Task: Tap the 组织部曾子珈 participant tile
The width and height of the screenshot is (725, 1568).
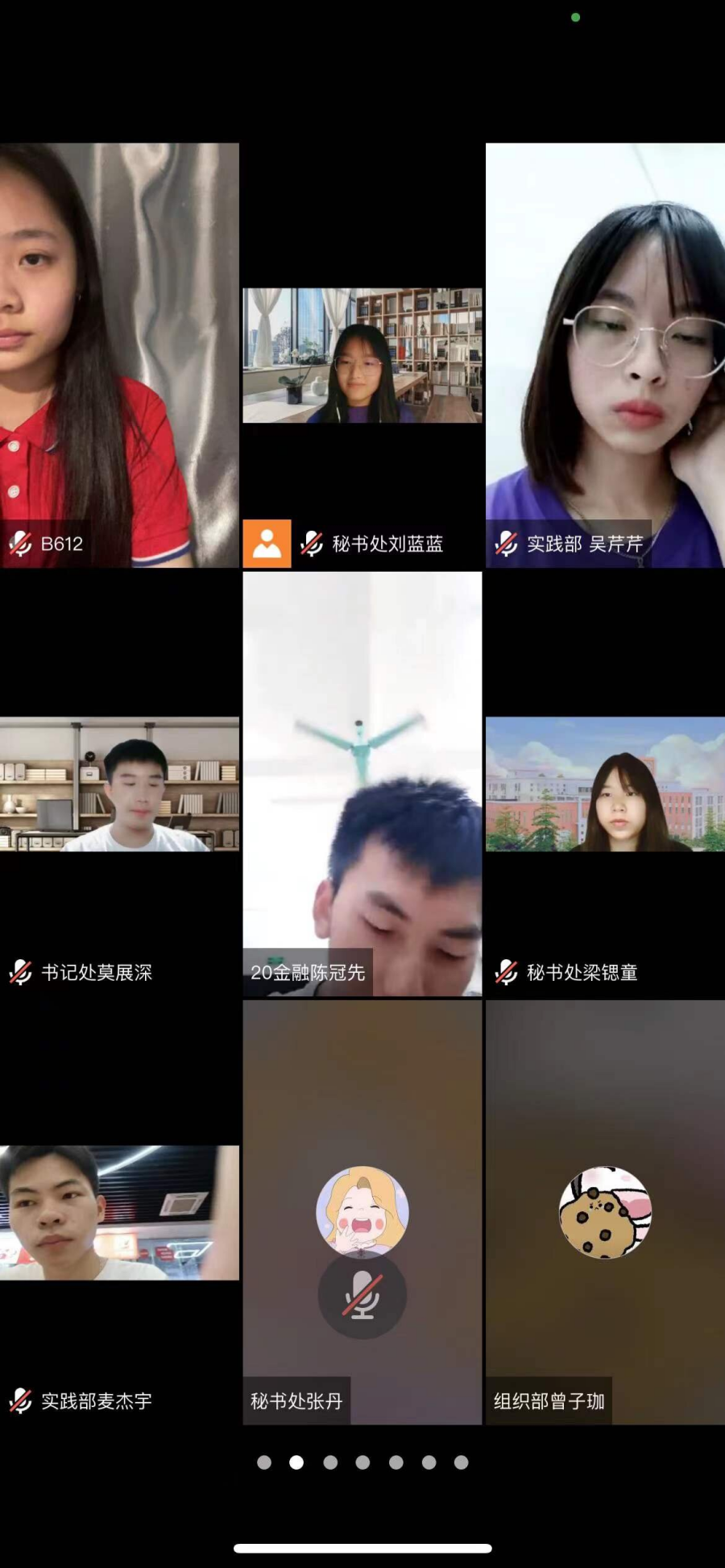Action: (605, 1212)
